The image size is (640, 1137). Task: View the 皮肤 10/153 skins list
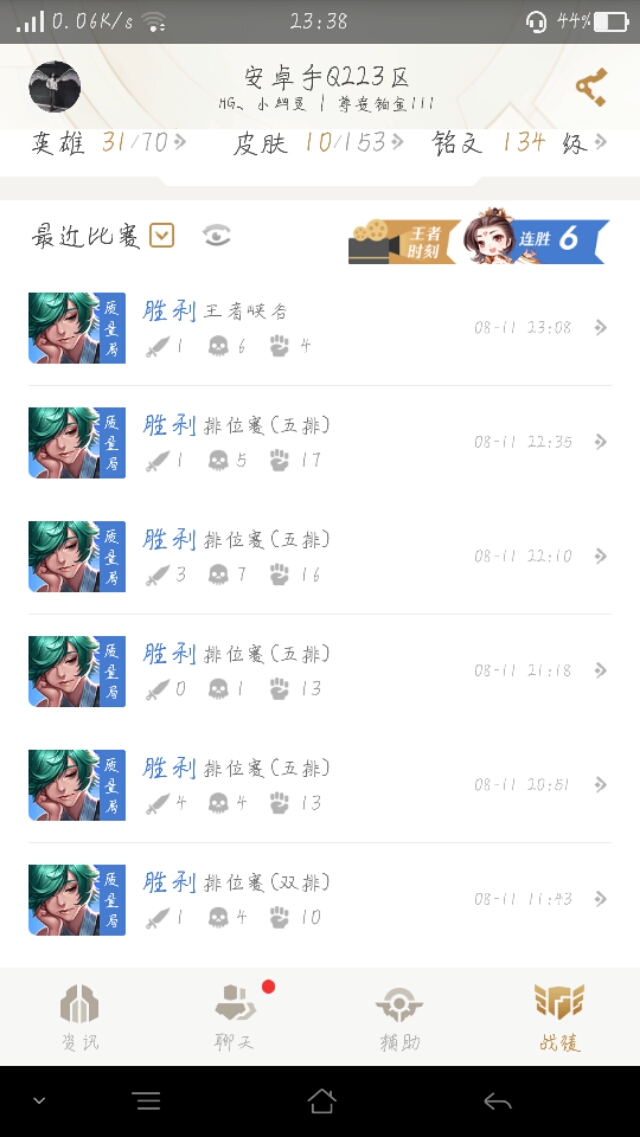[x=318, y=143]
